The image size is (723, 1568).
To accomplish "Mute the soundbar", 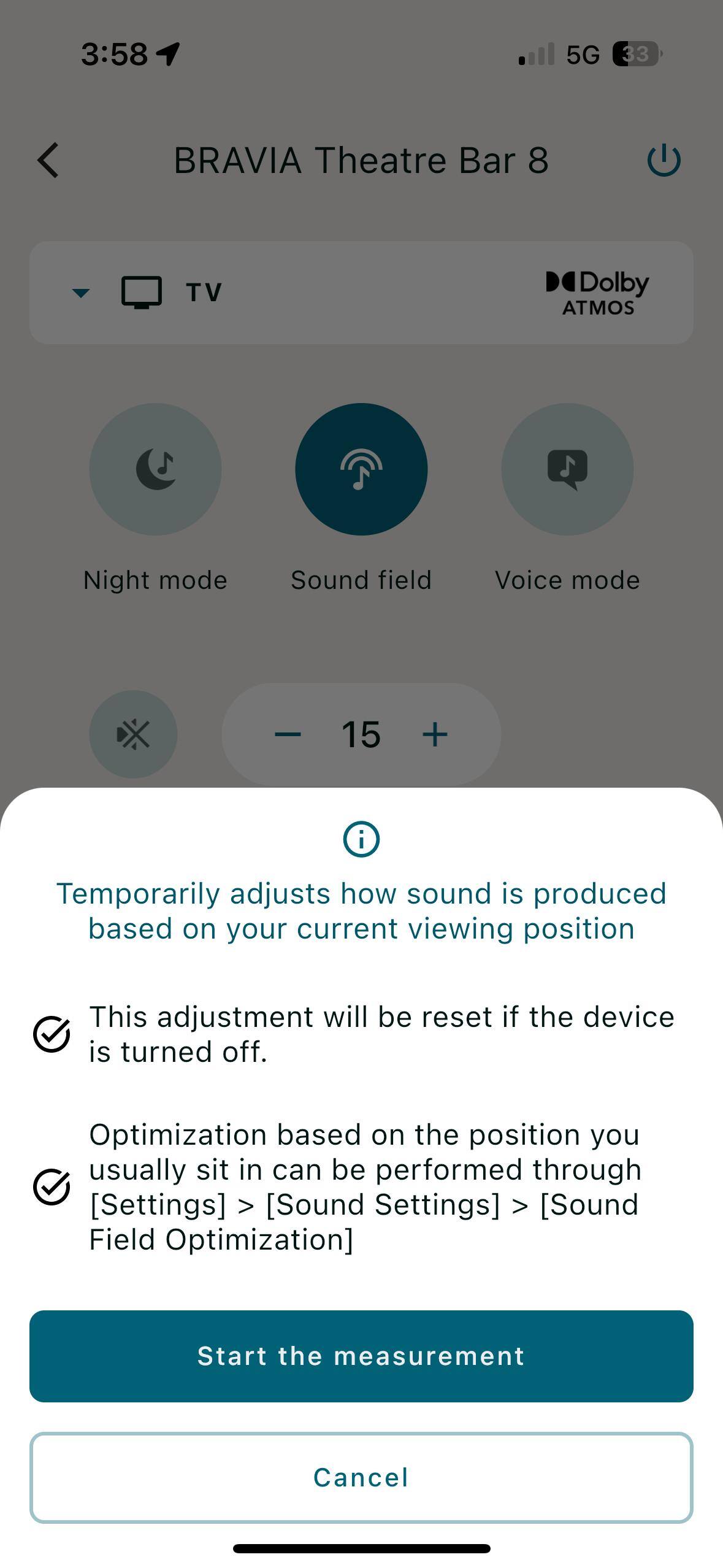I will coord(133,734).
